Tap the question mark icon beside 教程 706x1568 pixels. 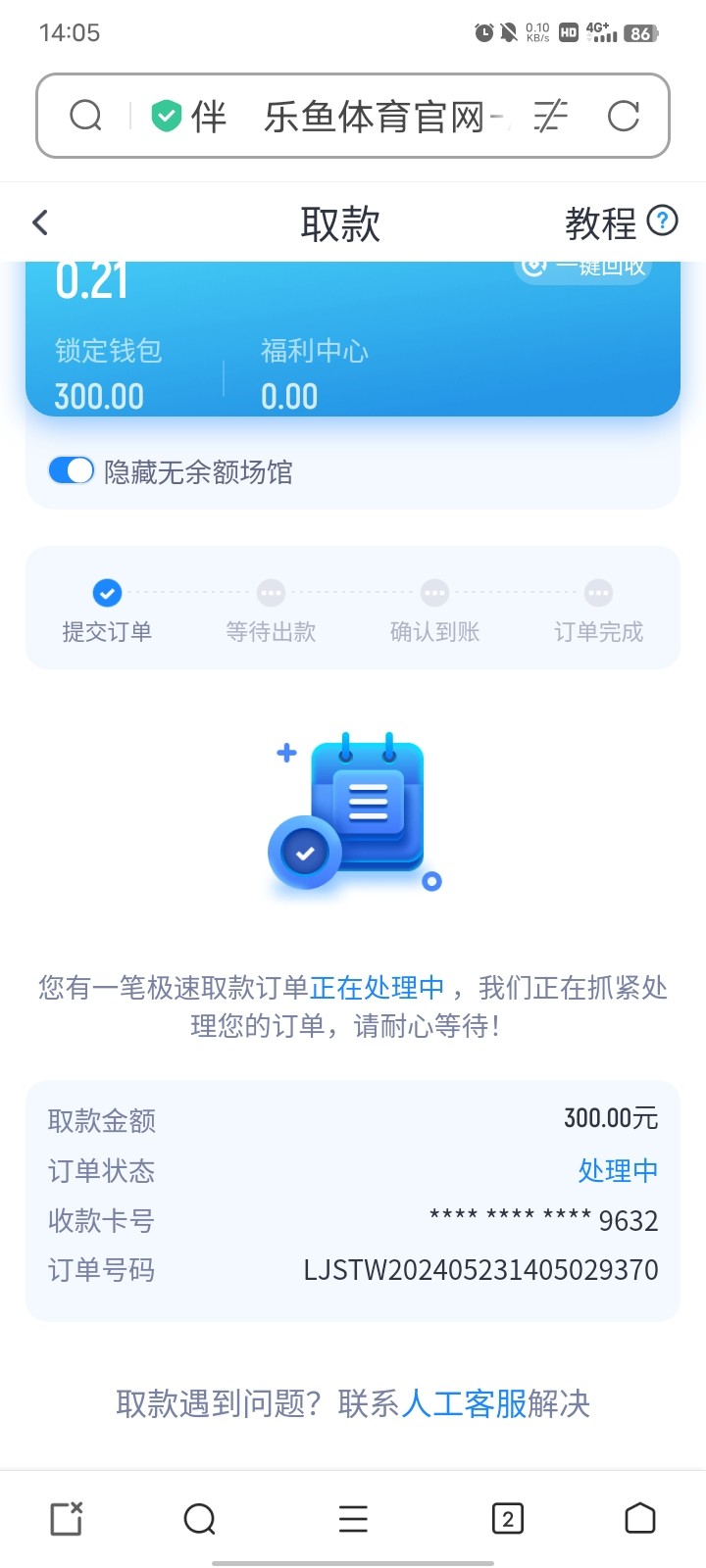coord(663,222)
